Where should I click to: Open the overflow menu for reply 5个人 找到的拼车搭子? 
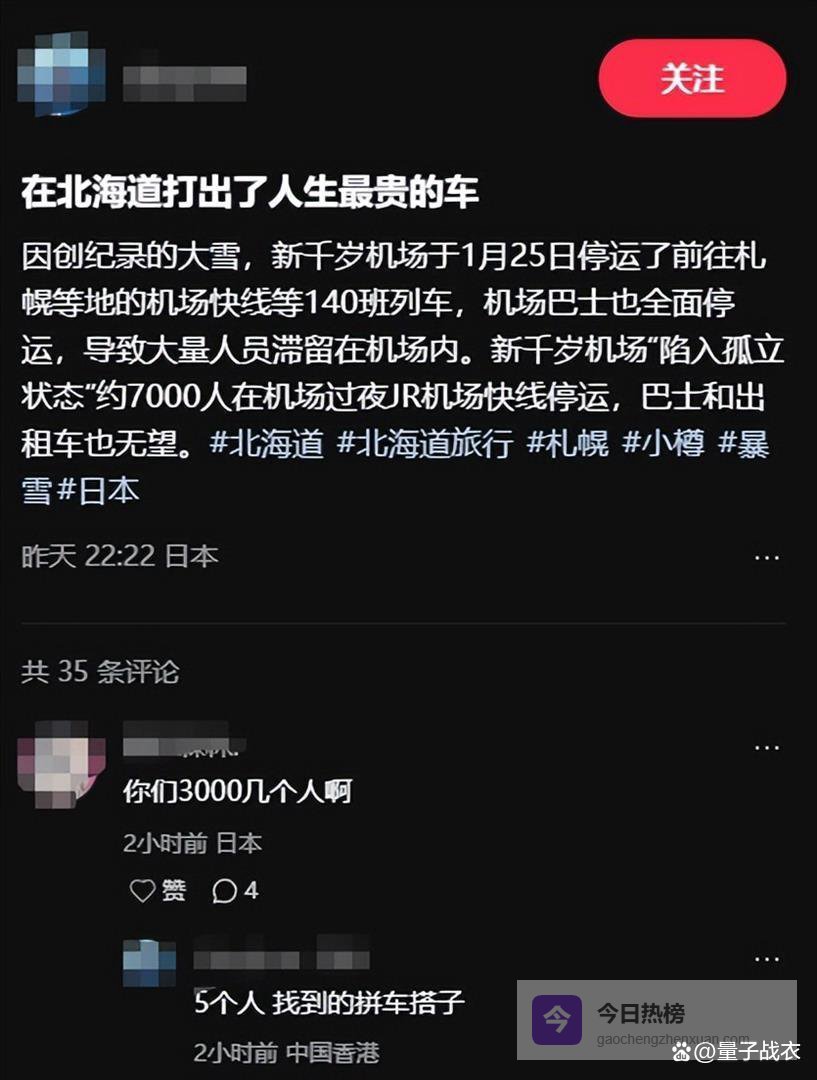tap(766, 959)
